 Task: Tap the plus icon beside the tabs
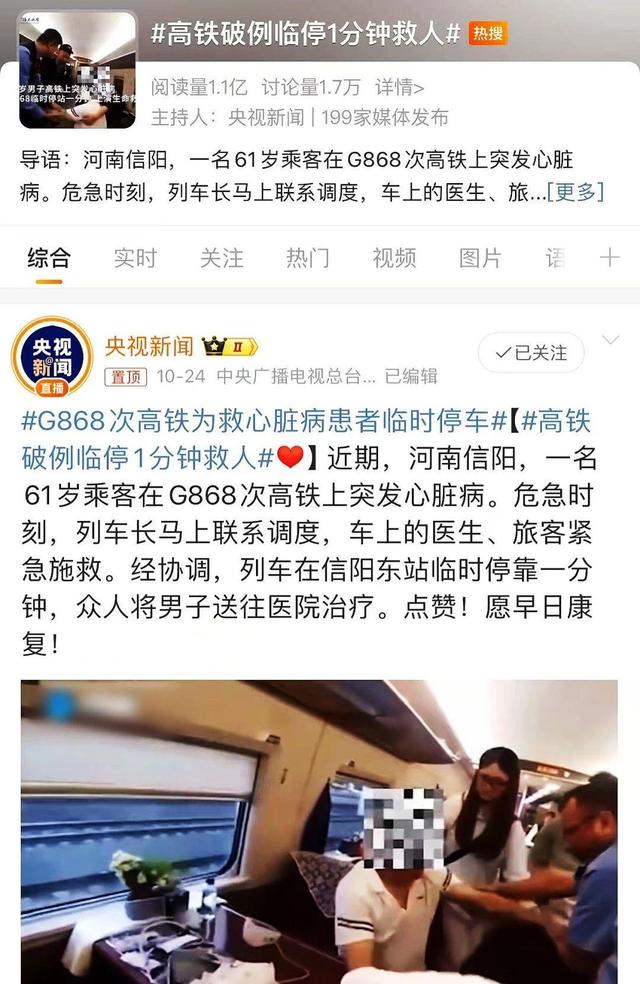click(609, 257)
